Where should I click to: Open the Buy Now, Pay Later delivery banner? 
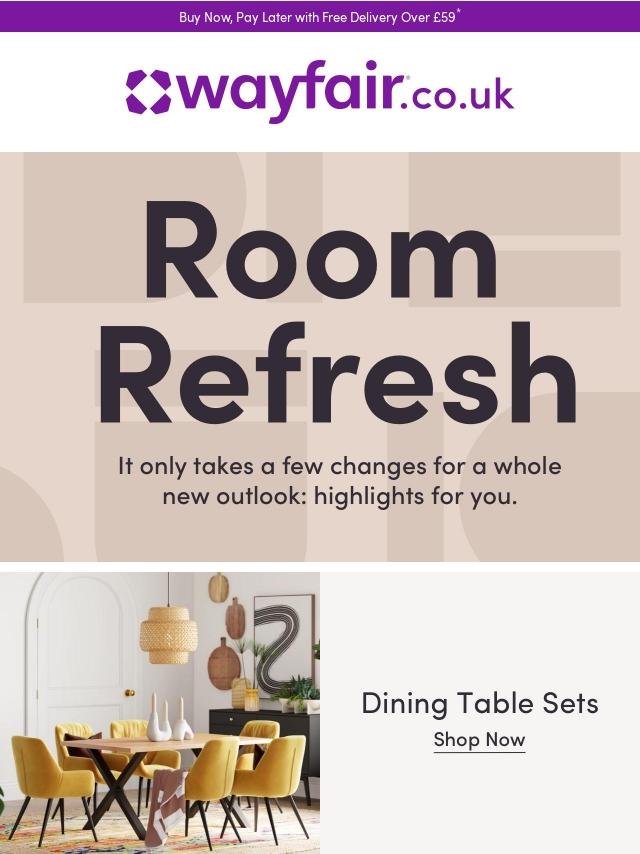tap(319, 17)
